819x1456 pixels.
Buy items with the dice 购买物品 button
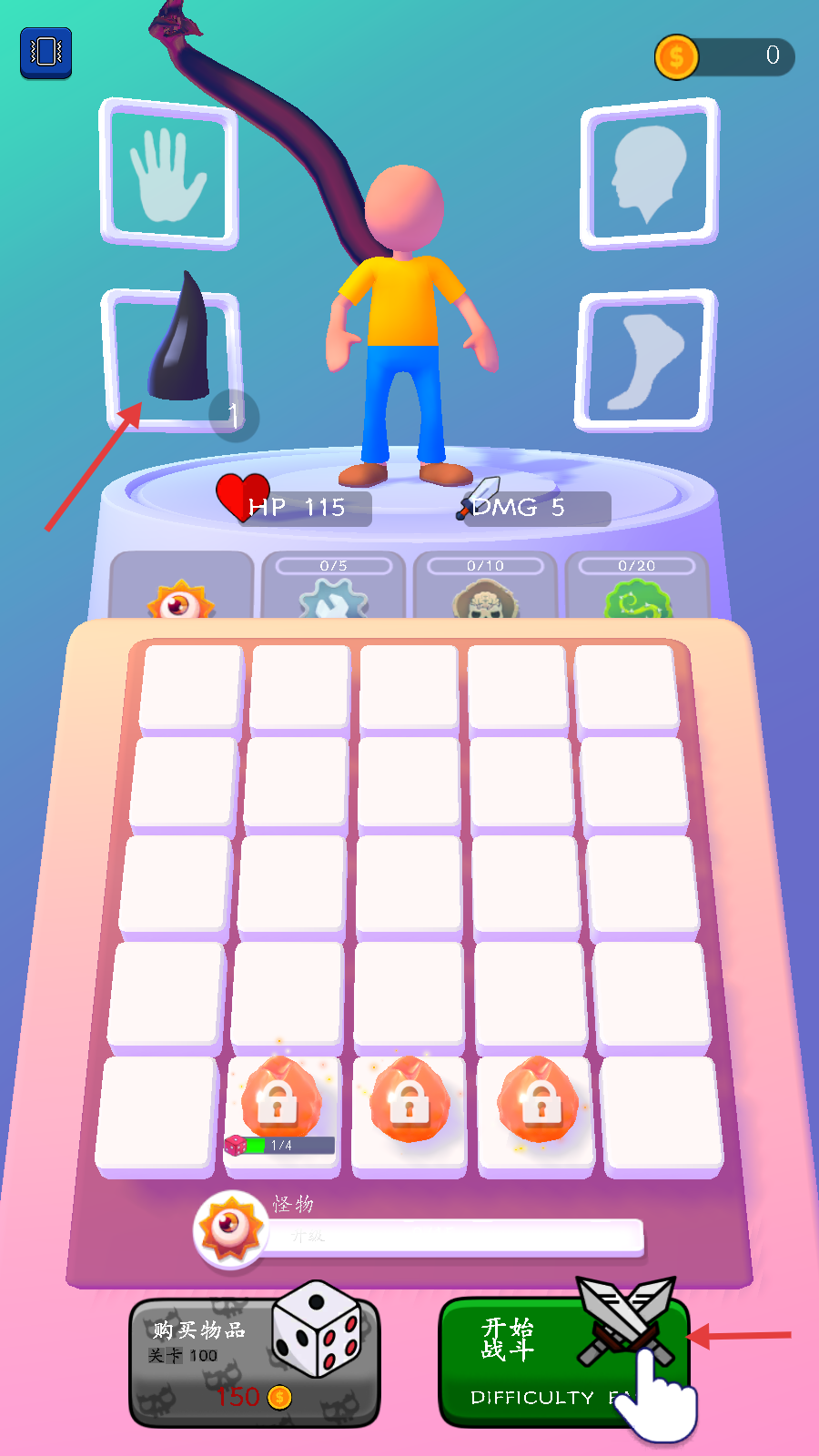[x=254, y=1361]
